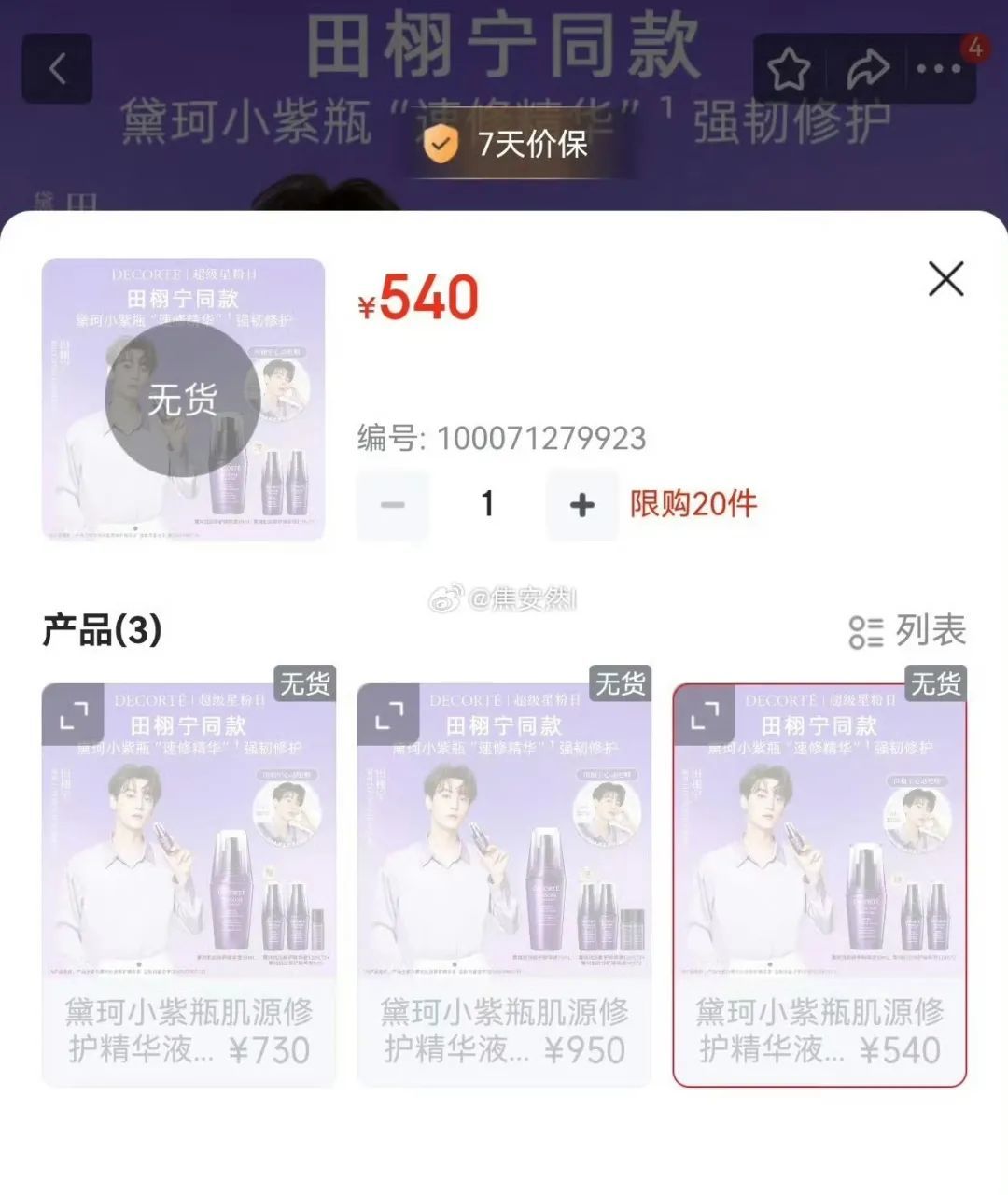The width and height of the screenshot is (1008, 1195).
Task: View the main product image marked 无货
Action: click(x=183, y=400)
